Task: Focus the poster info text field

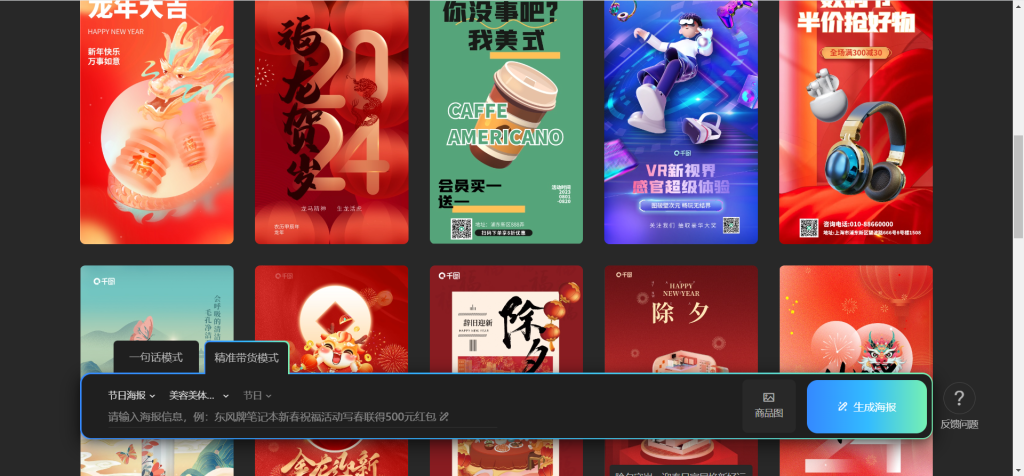Action: coord(280,416)
